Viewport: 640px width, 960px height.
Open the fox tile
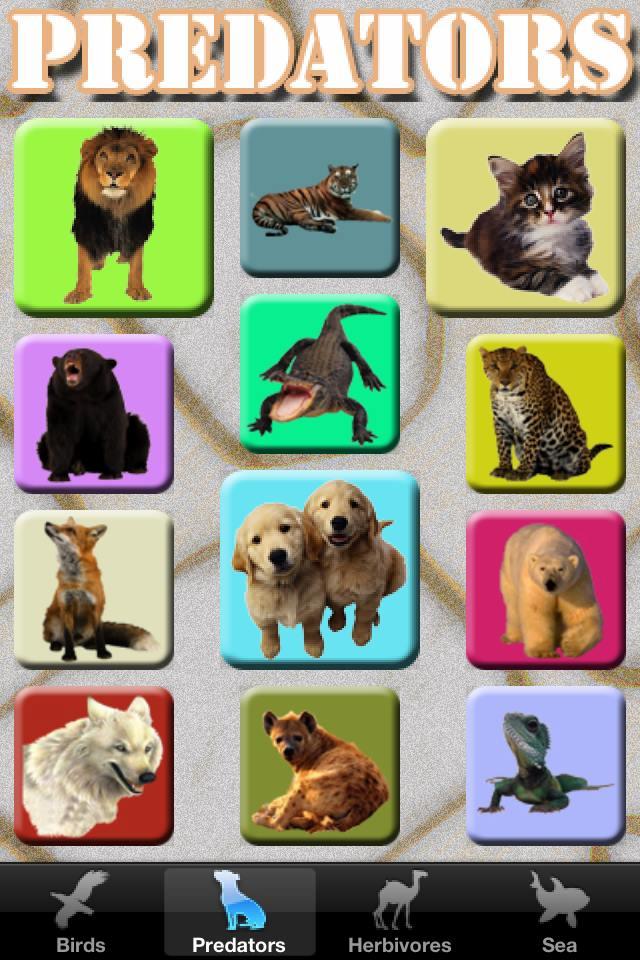(94, 588)
